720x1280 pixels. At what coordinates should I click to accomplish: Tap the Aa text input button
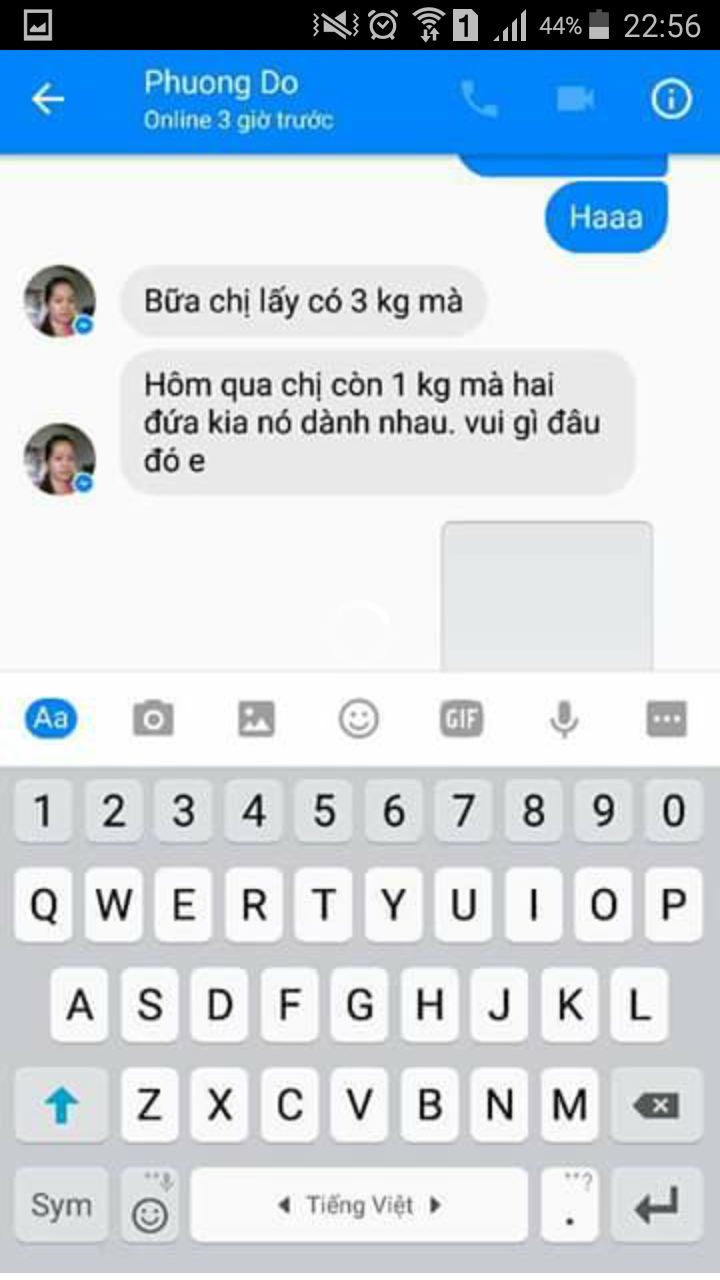coord(51,718)
